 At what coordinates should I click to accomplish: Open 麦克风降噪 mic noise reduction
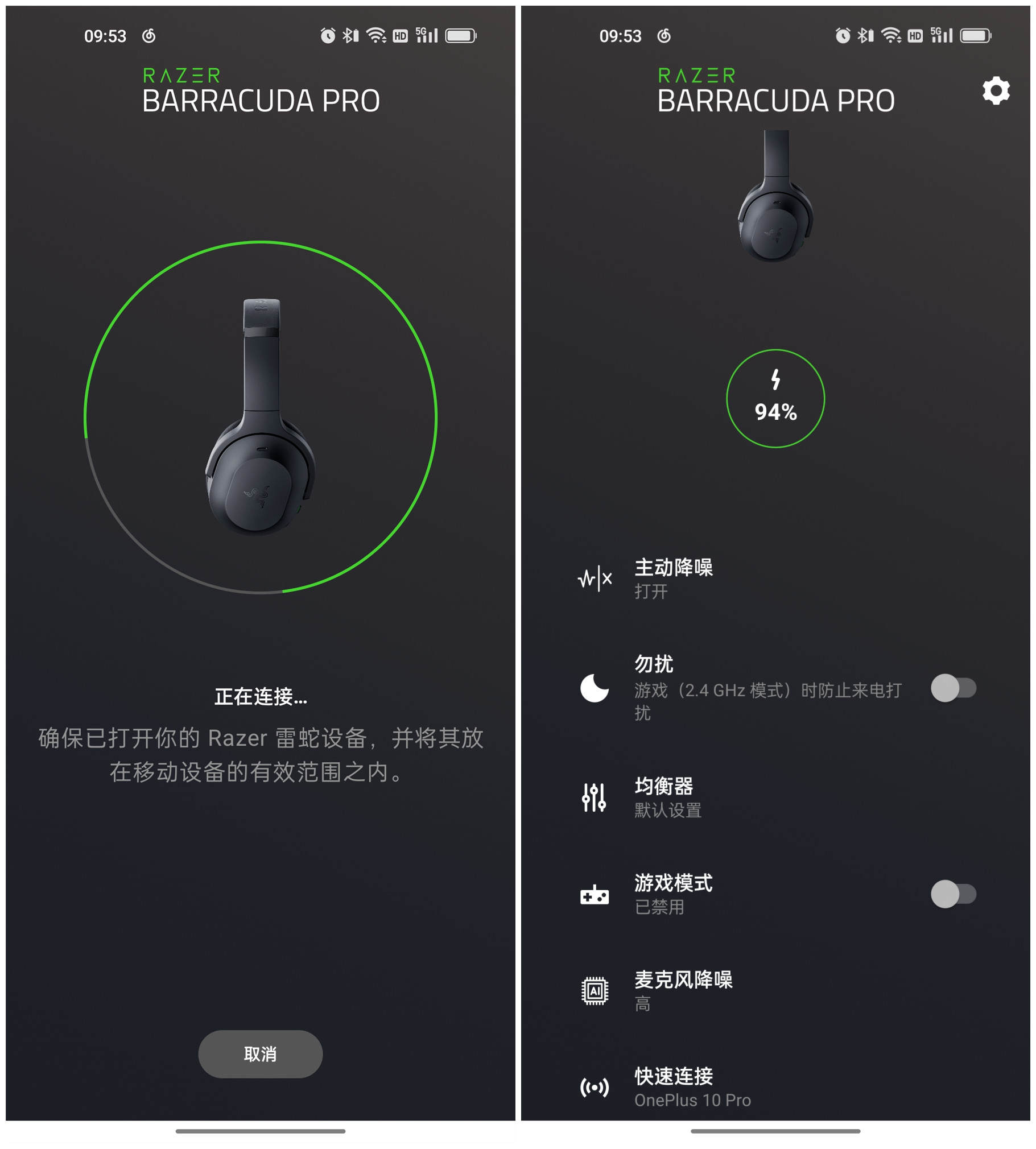[x=683, y=990]
